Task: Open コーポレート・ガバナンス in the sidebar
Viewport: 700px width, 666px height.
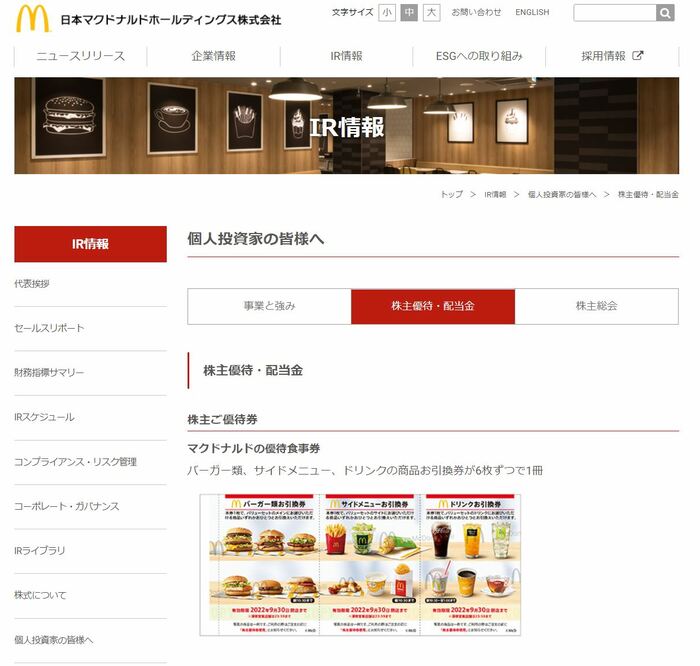Action: click(x=66, y=506)
